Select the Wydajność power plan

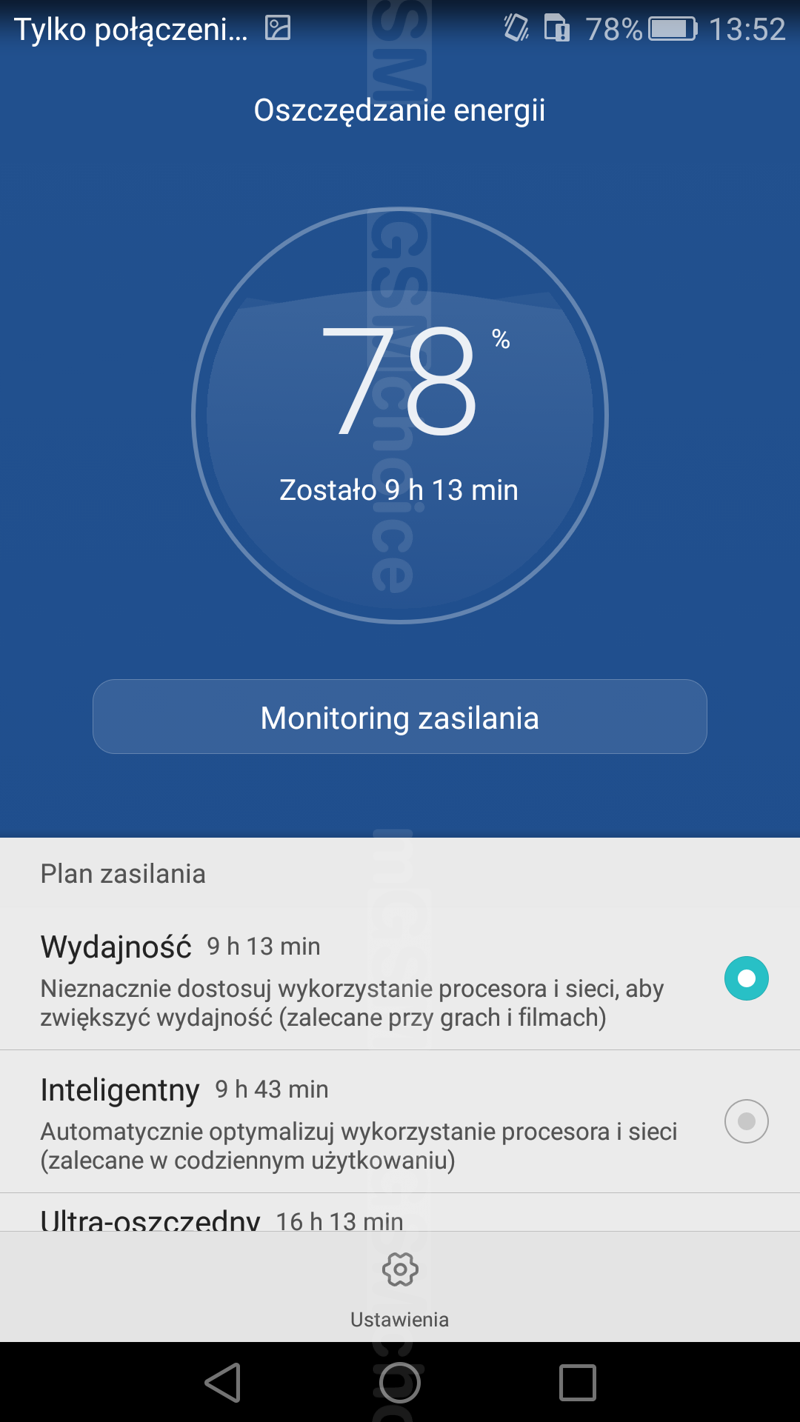coord(400,977)
